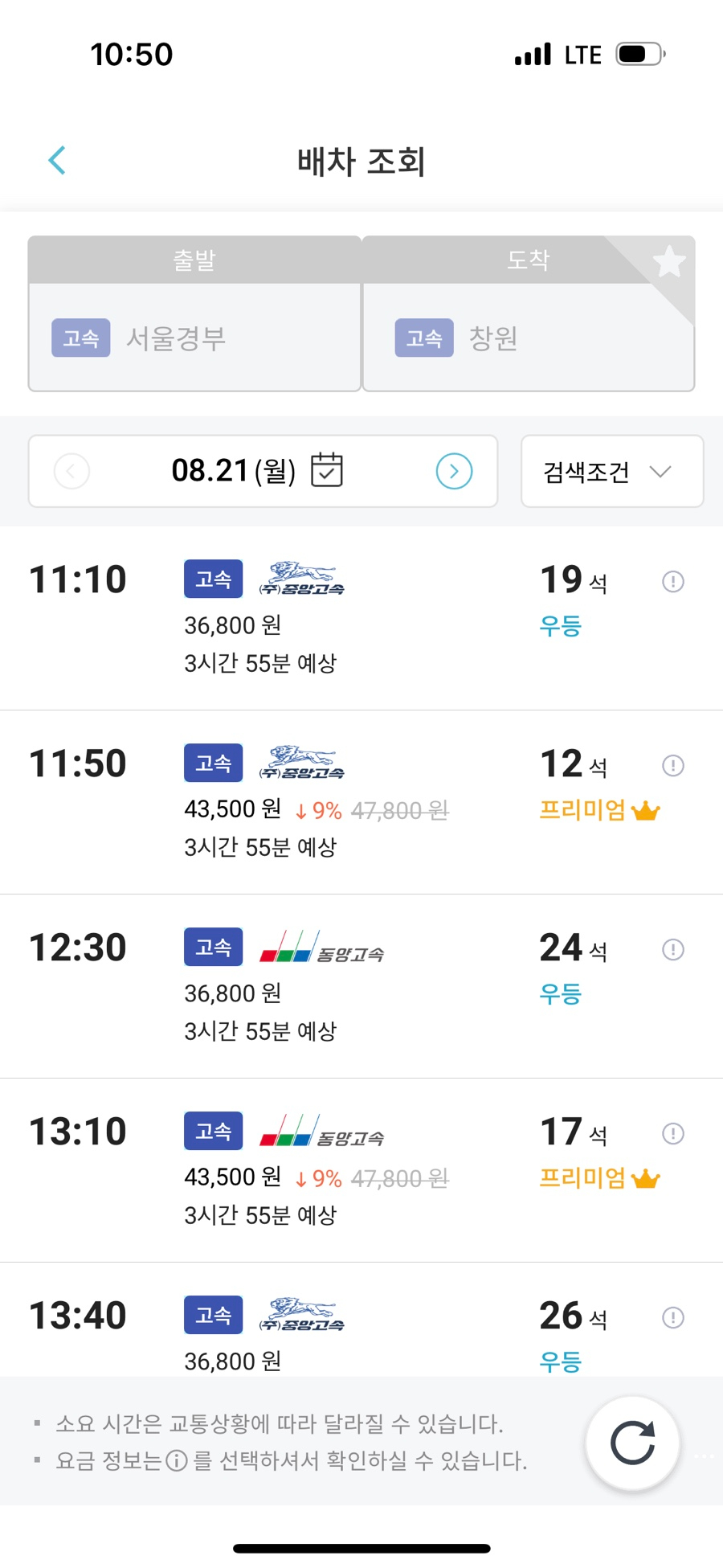Go to the next date arrow
The width and height of the screenshot is (723, 1568).
point(454,471)
